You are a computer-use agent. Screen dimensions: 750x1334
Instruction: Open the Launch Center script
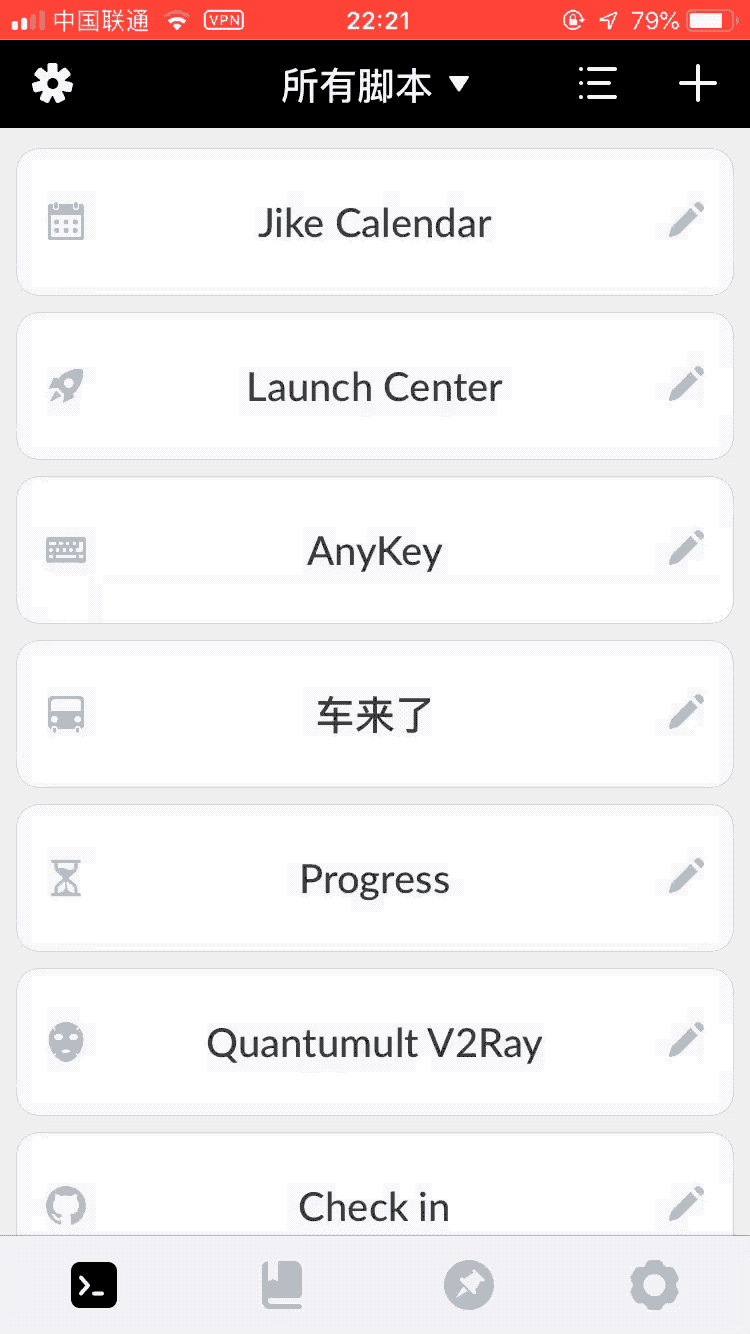(374, 386)
